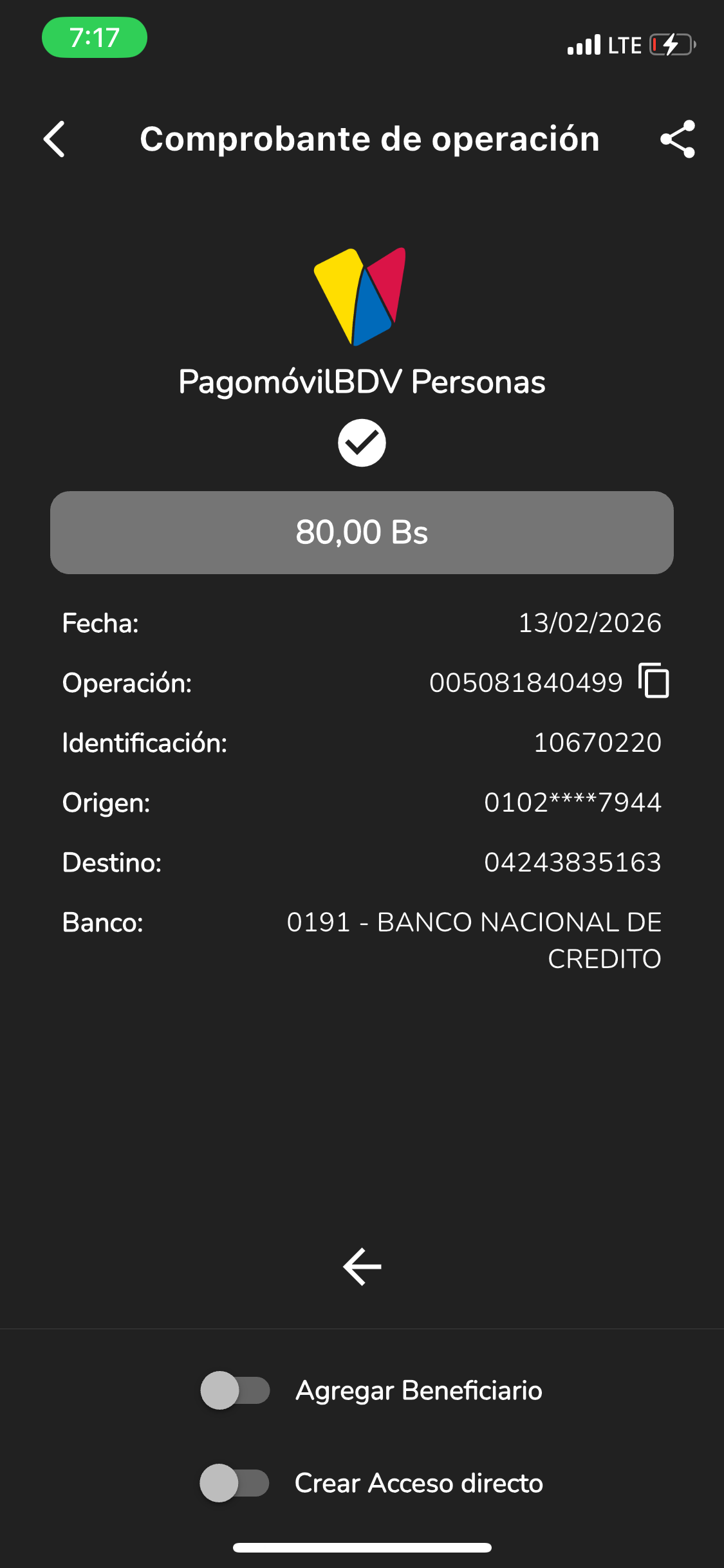Enable the Agregar Beneficiario switch
Screen dimensions: 724x1568
tap(235, 1390)
